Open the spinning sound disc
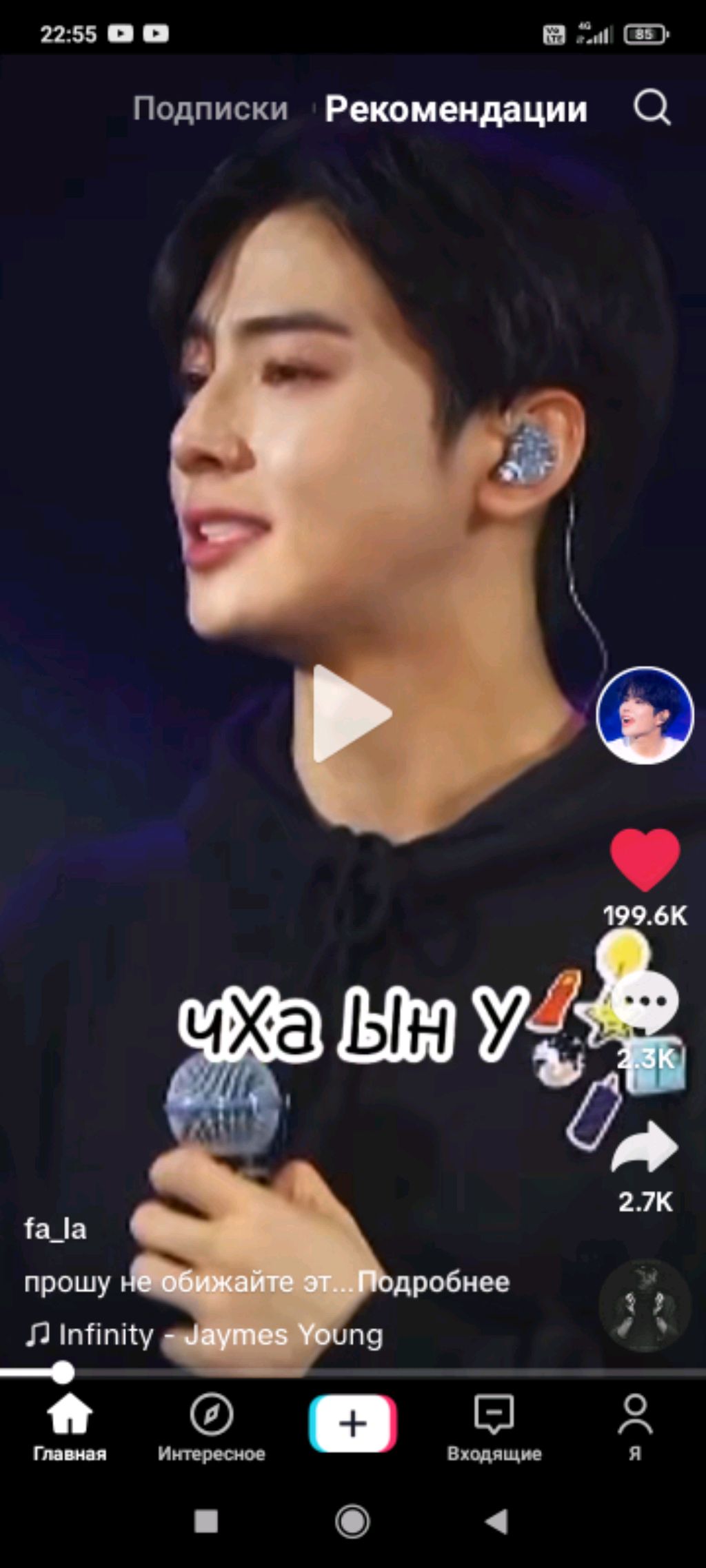The width and height of the screenshot is (706, 1568). pyautogui.click(x=645, y=1305)
